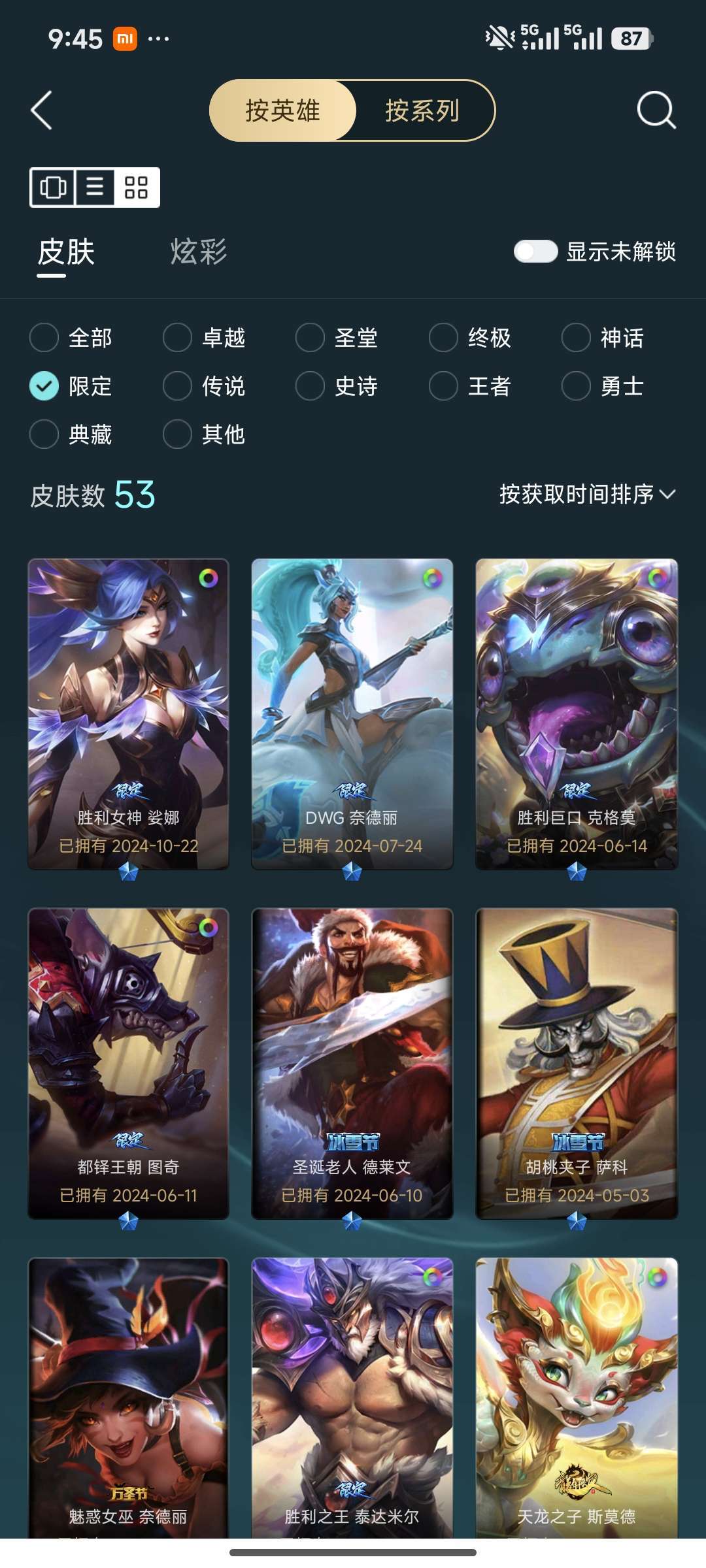
Task: Switch to the 按系列 segment
Action: [x=422, y=110]
